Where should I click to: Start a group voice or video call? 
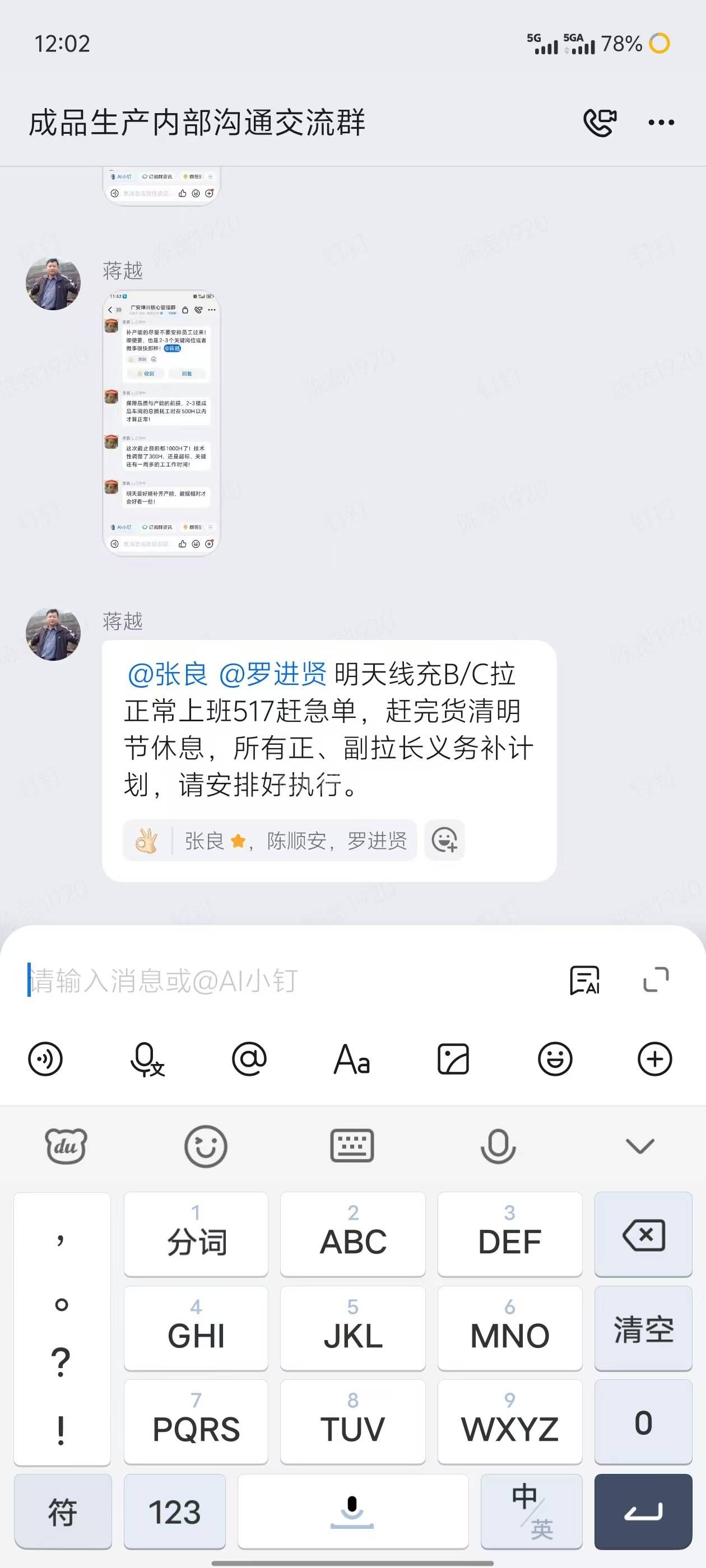click(600, 122)
